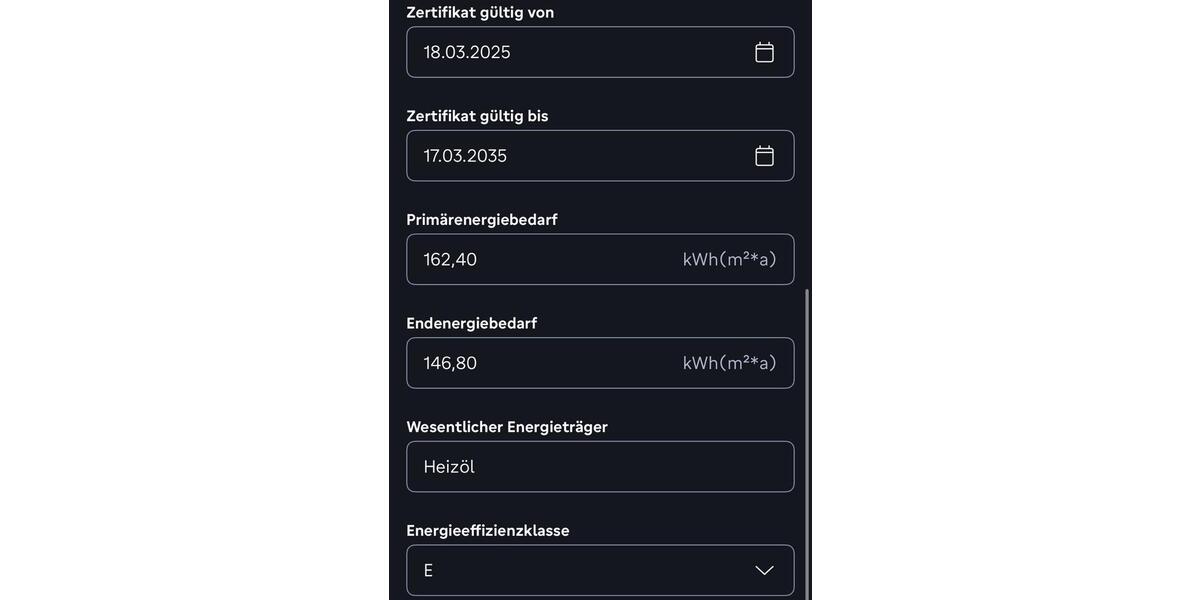
Task: Expand the Energieeffizienzklasse dropdown
Action: click(764, 570)
